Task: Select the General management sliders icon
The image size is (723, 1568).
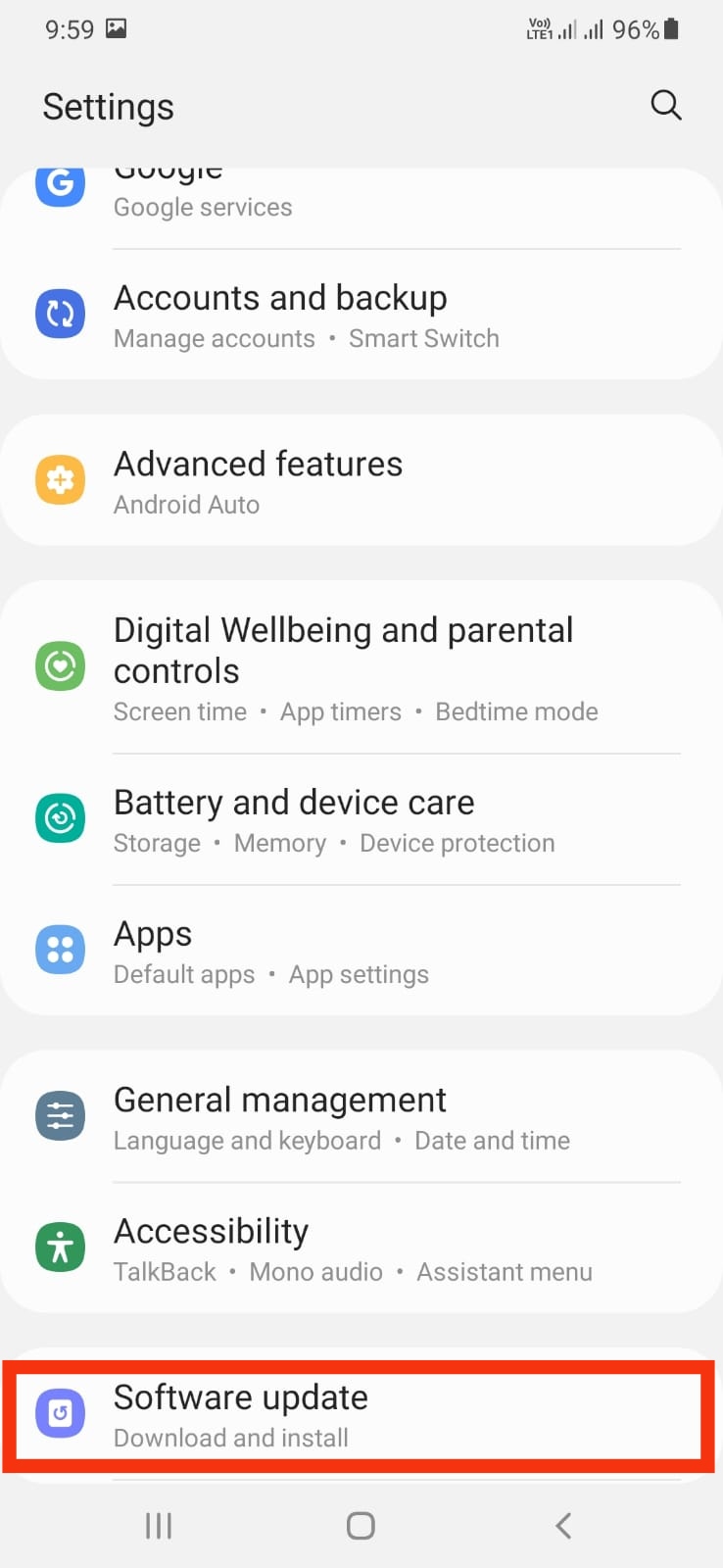Action: coord(60,1115)
